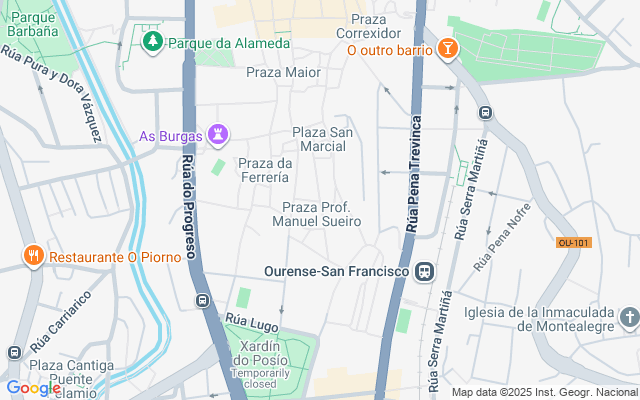
Task: Open the As Burgas landmark pin
Action: tap(218, 135)
